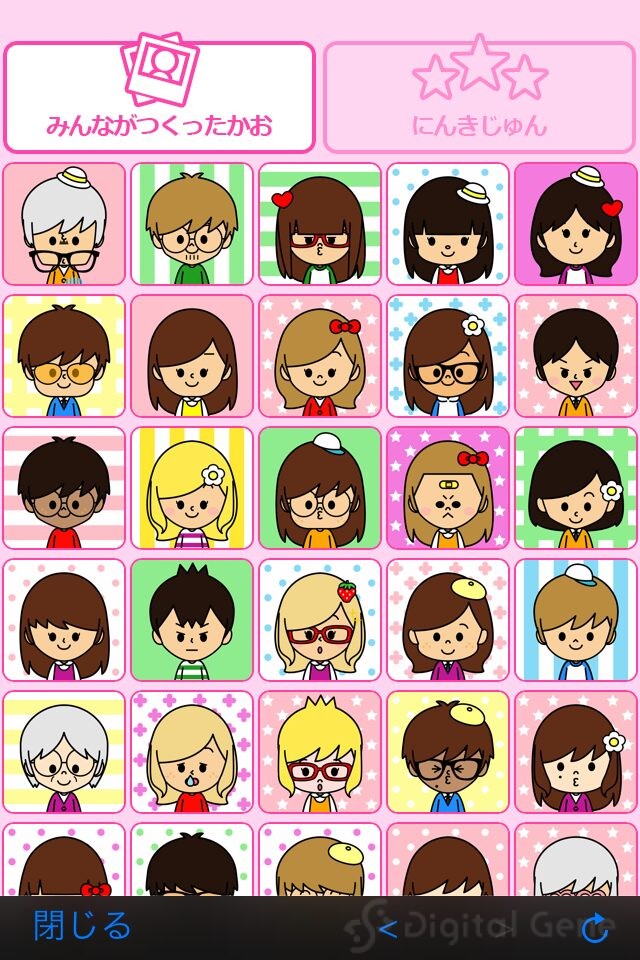Open the boy with orange tinted glasses
The width and height of the screenshot is (640, 960).
coord(64,356)
